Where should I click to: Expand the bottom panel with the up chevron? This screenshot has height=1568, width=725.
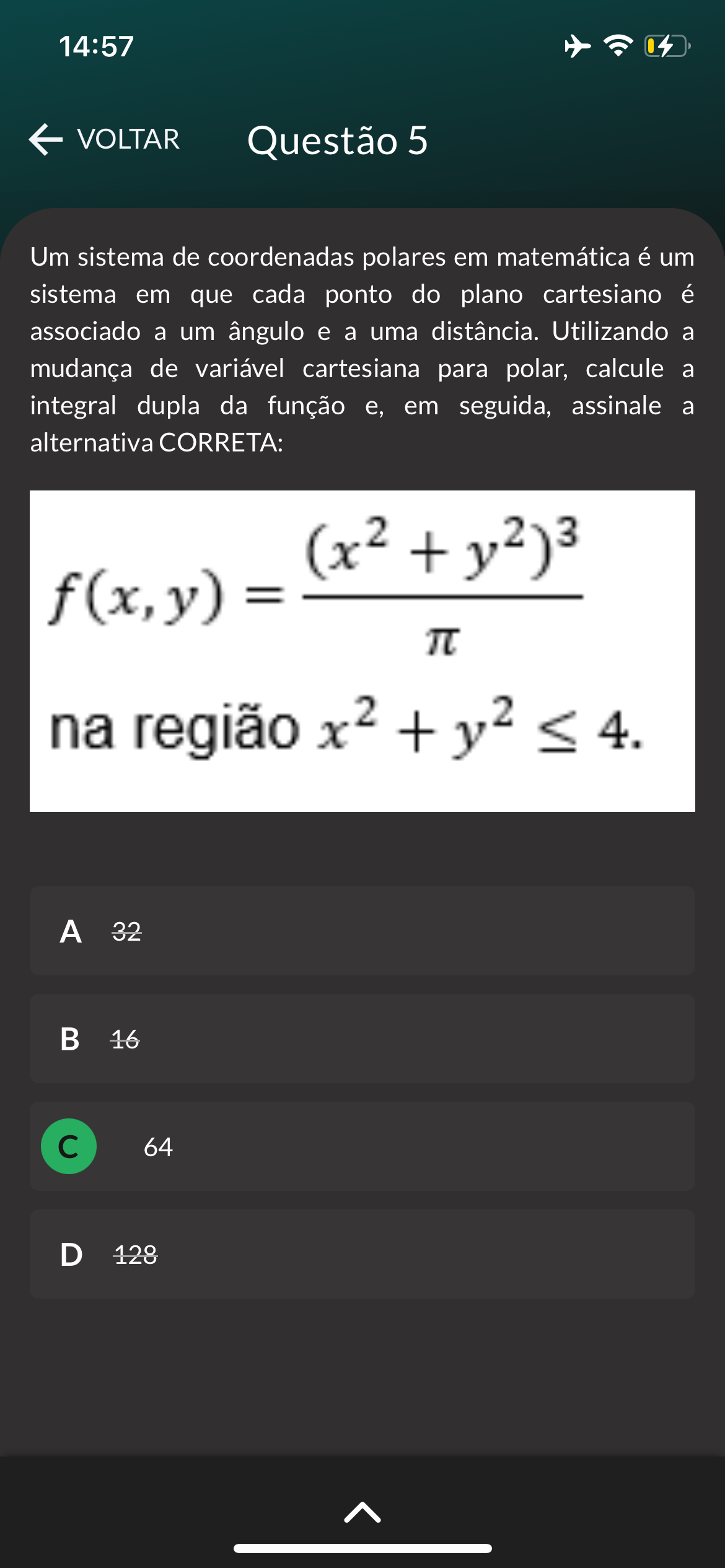[x=362, y=1512]
